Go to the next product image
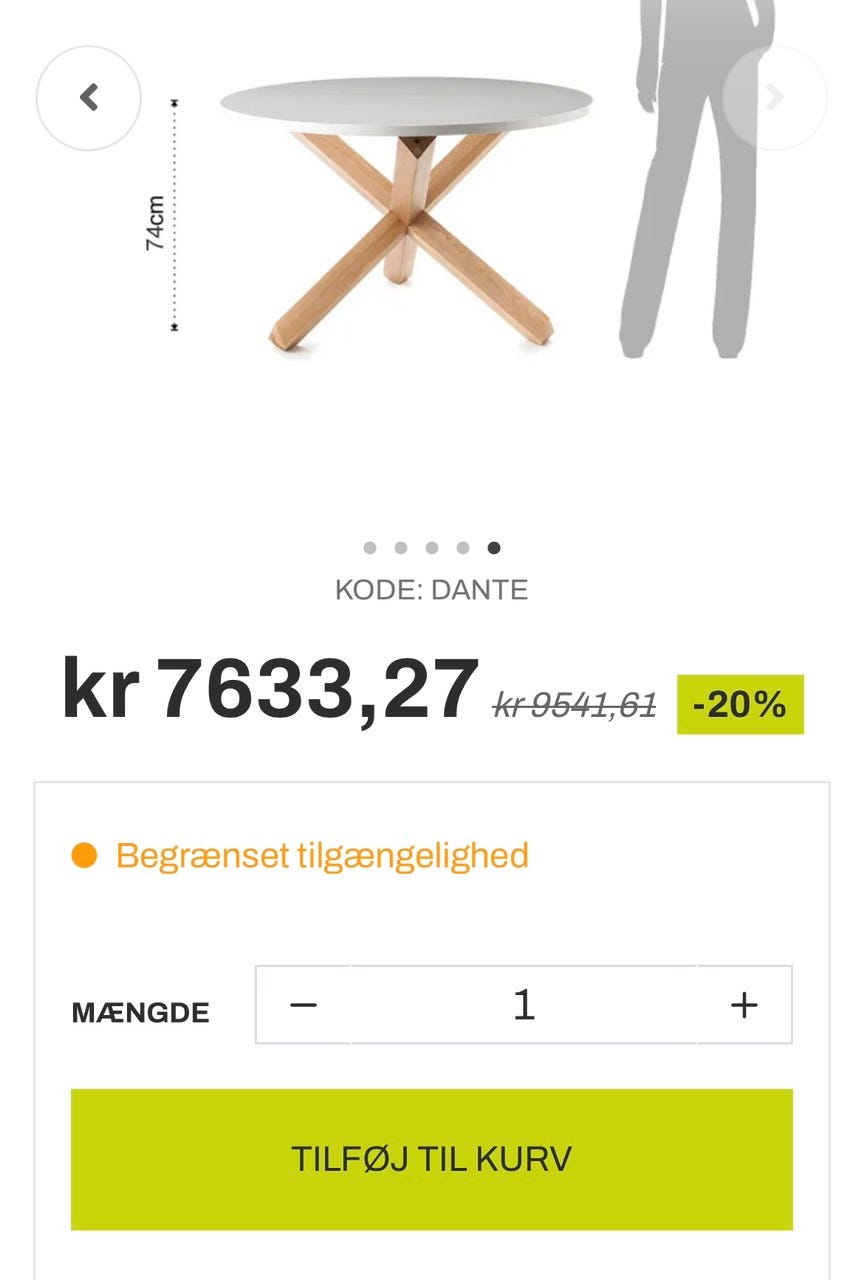Image resolution: width=864 pixels, height=1280 pixels. [775, 98]
